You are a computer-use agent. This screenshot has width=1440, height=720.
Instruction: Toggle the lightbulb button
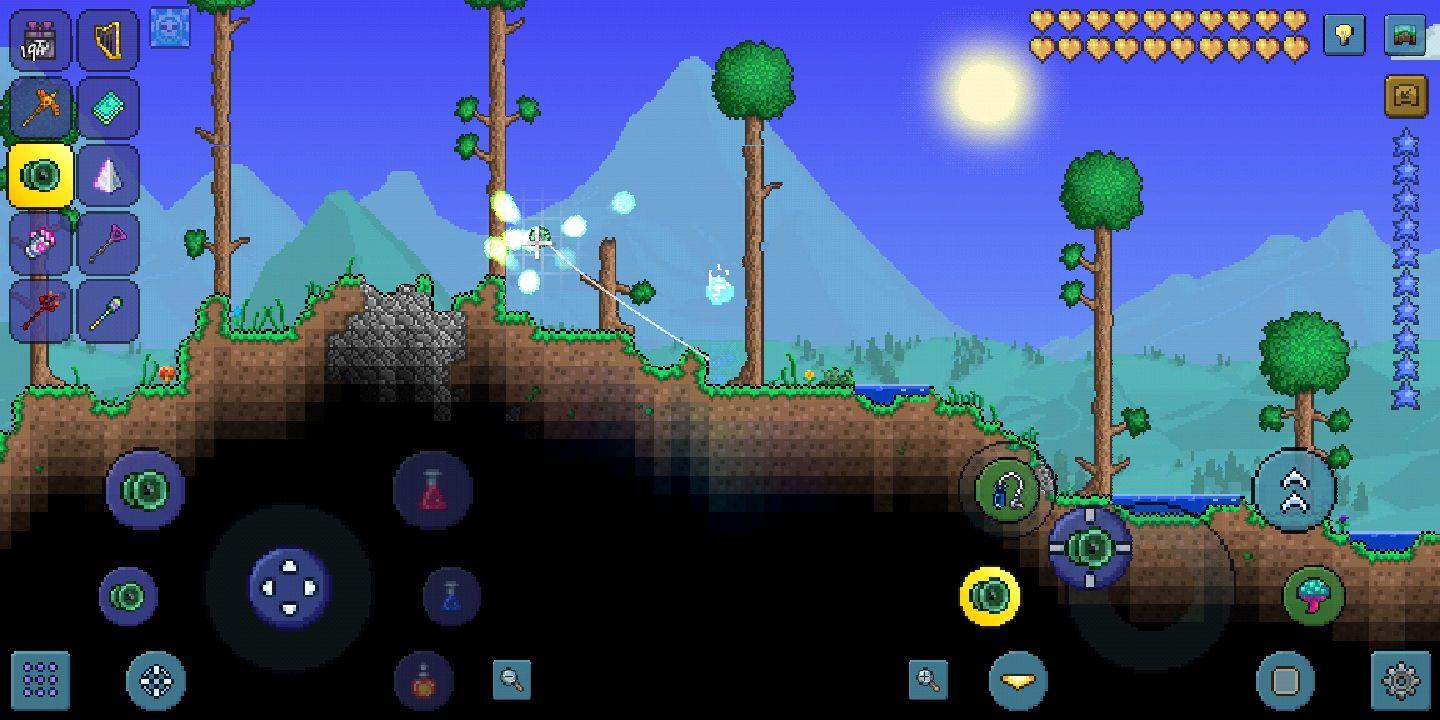point(1344,35)
